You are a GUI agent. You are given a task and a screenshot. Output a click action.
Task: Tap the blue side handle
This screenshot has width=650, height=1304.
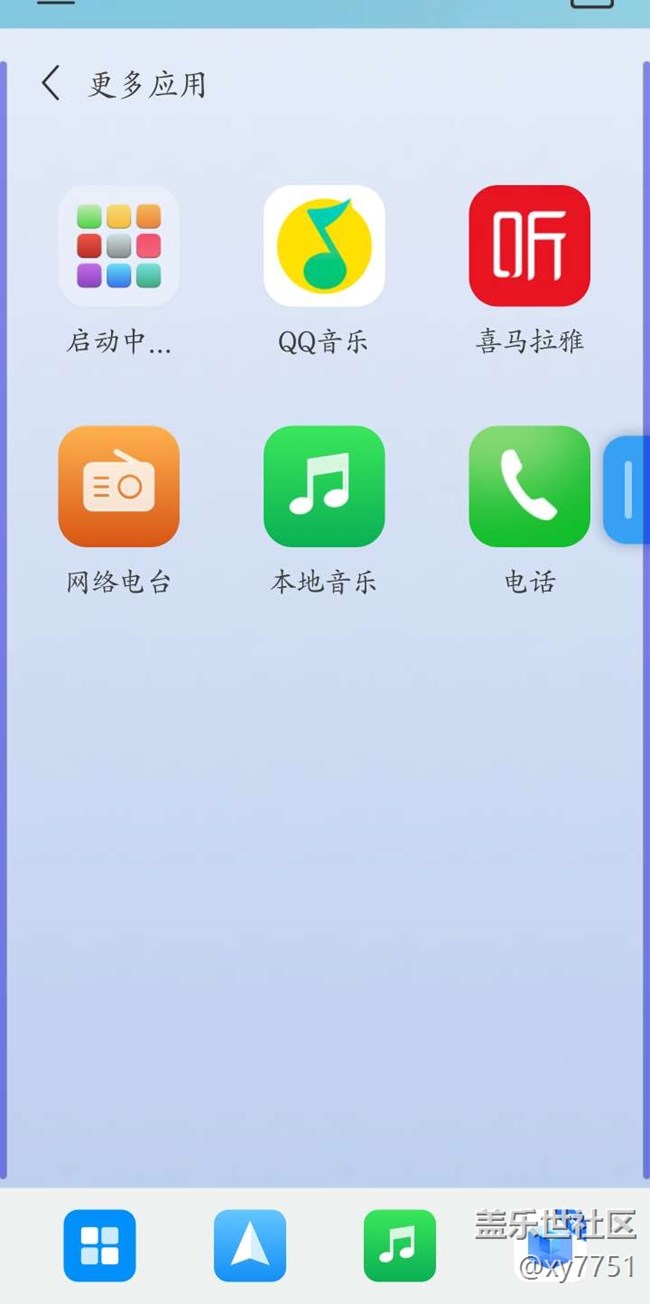tap(628, 490)
